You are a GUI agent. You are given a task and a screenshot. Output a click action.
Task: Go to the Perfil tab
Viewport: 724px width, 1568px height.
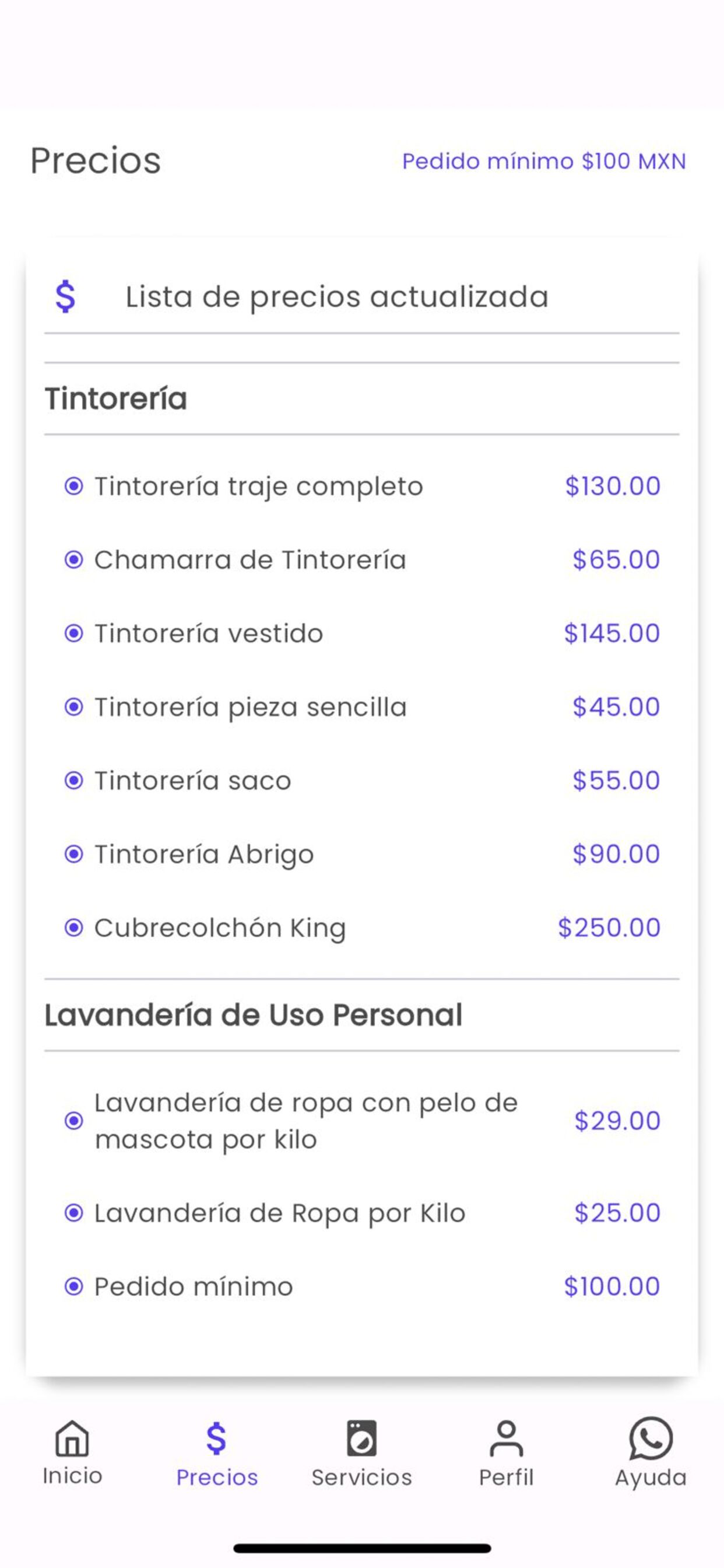click(506, 1454)
